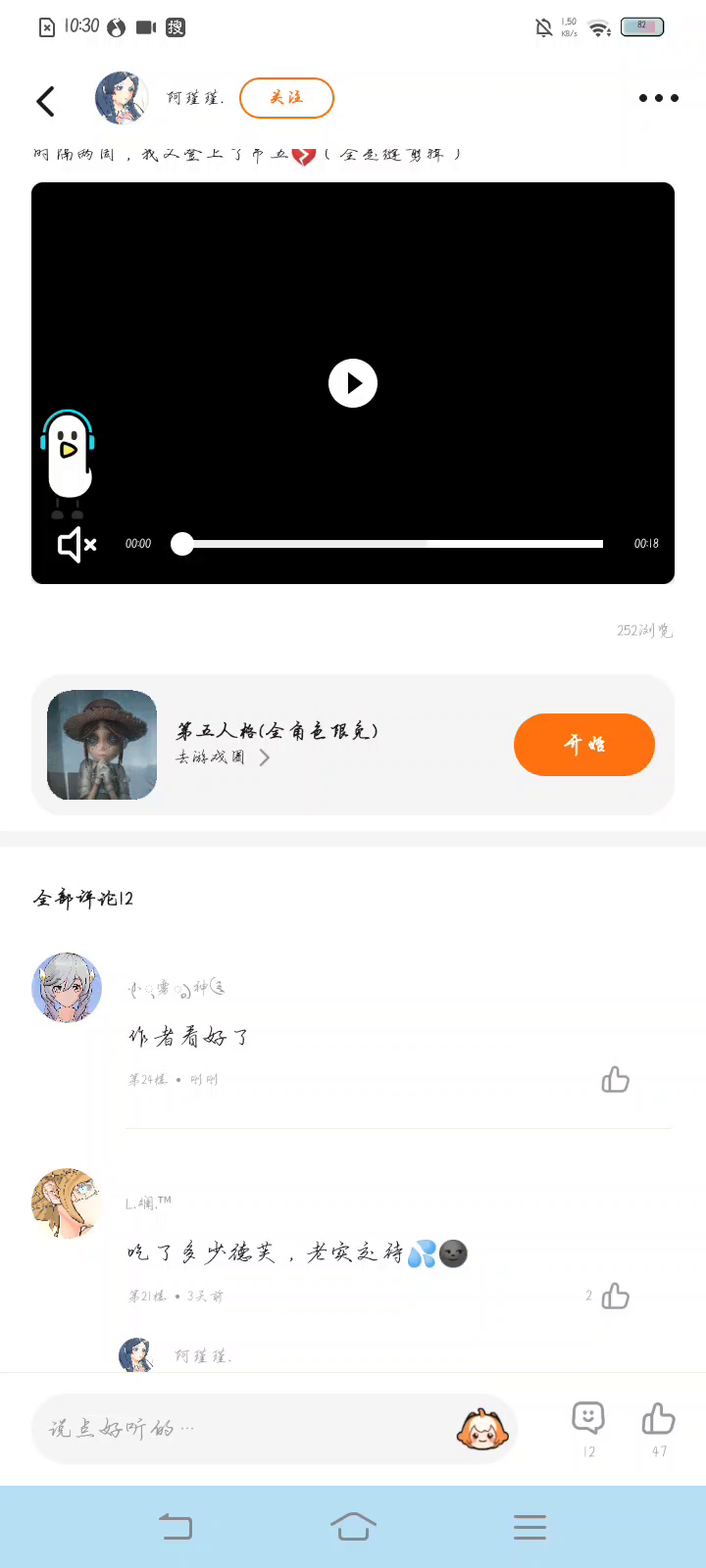Like the comment 作者看好了
Screen dimensions: 706x1568
(616, 1080)
